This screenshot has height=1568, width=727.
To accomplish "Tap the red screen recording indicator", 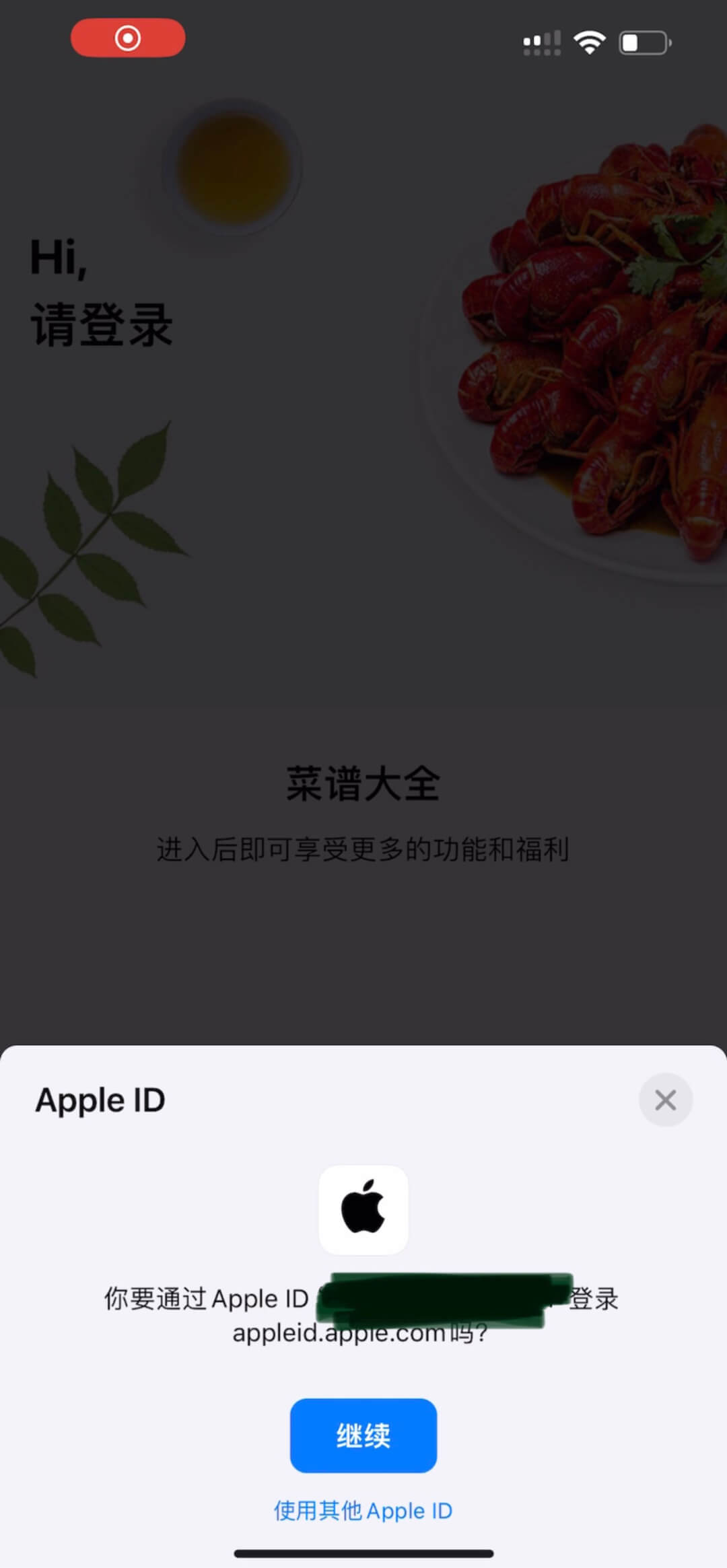I will 129,38.
